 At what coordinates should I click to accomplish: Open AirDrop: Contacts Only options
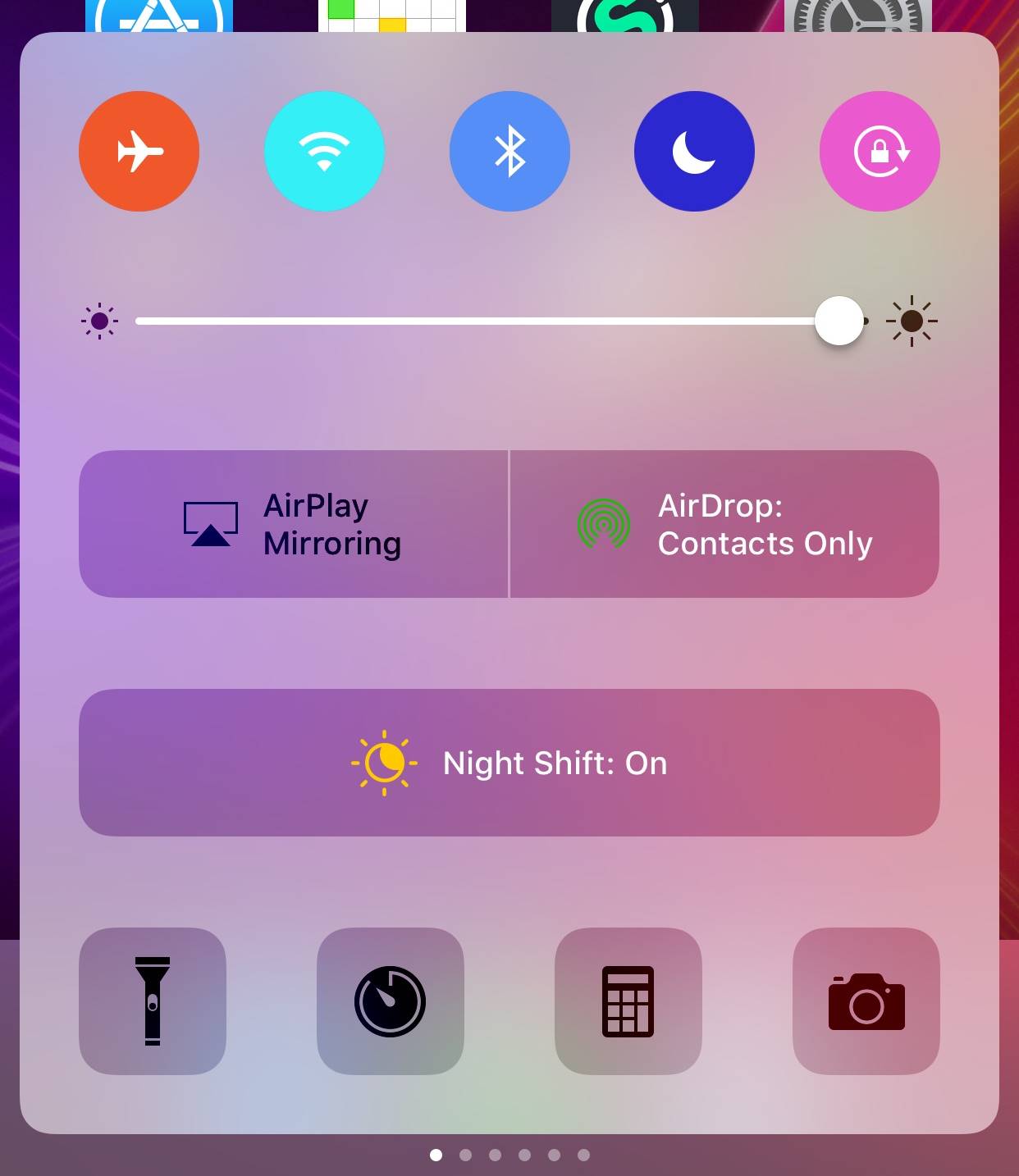tap(724, 524)
